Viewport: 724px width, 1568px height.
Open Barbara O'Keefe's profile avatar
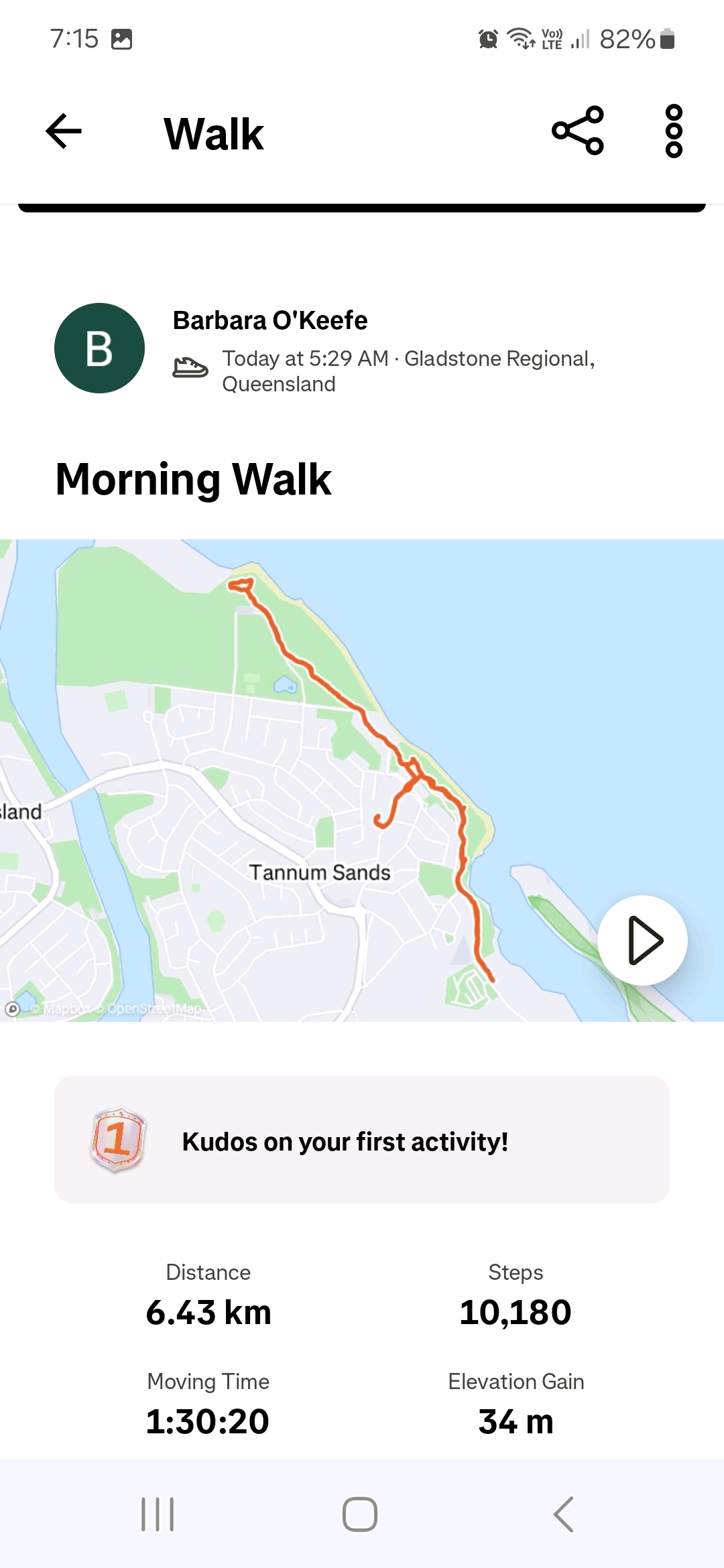(99, 348)
